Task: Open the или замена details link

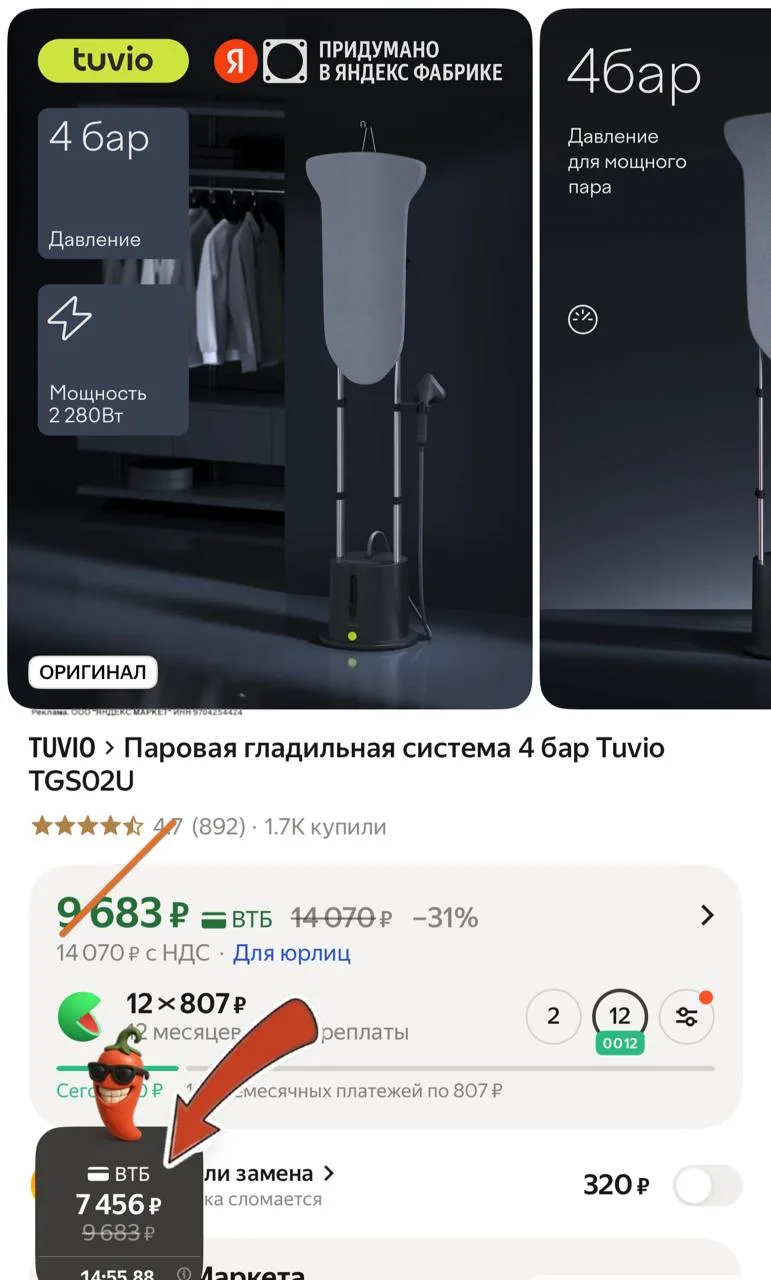Action: click(270, 1173)
